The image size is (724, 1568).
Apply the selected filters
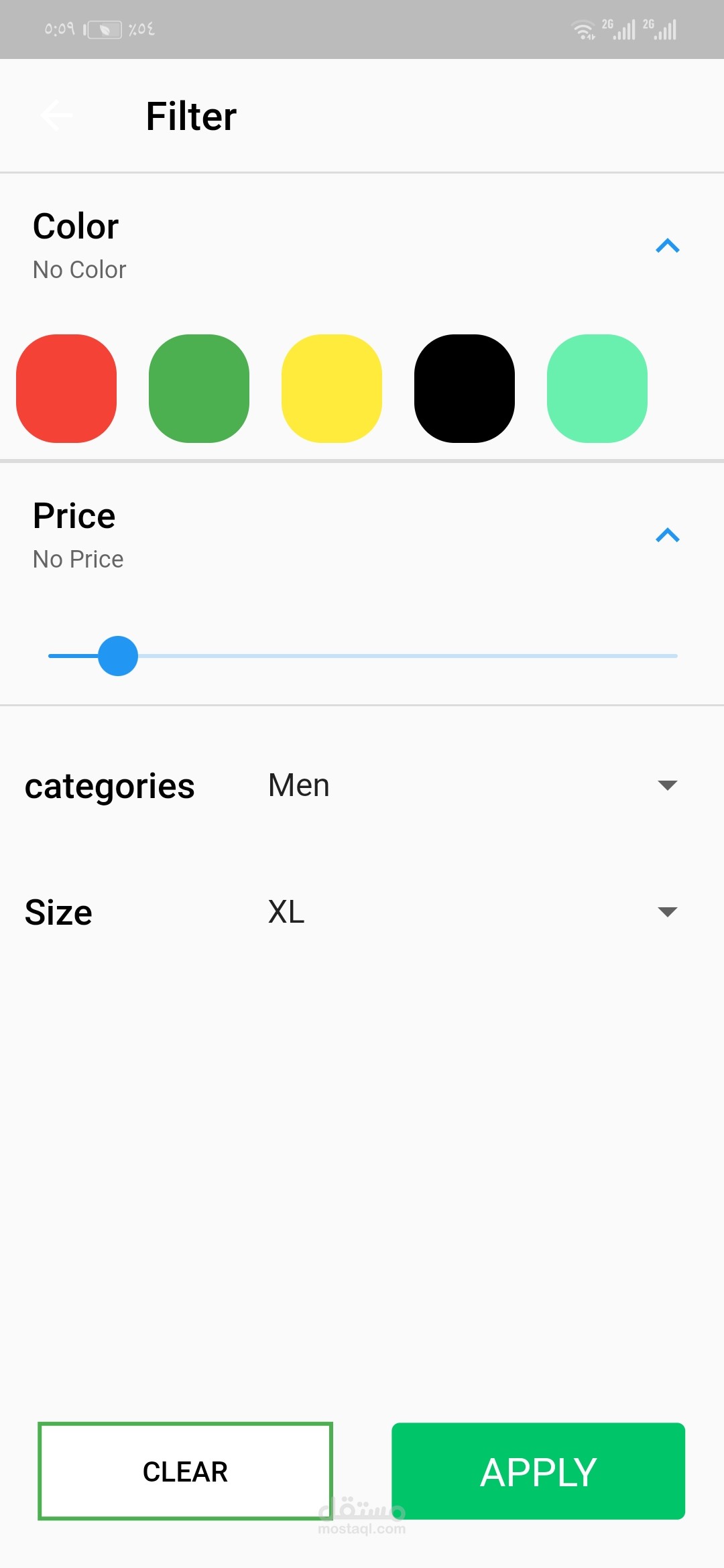pyautogui.click(x=538, y=1472)
